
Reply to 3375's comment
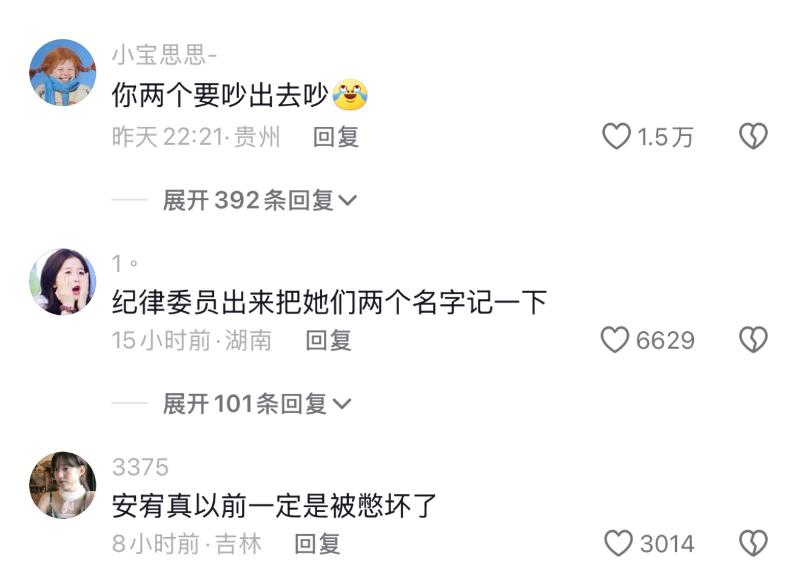[x=317, y=543]
